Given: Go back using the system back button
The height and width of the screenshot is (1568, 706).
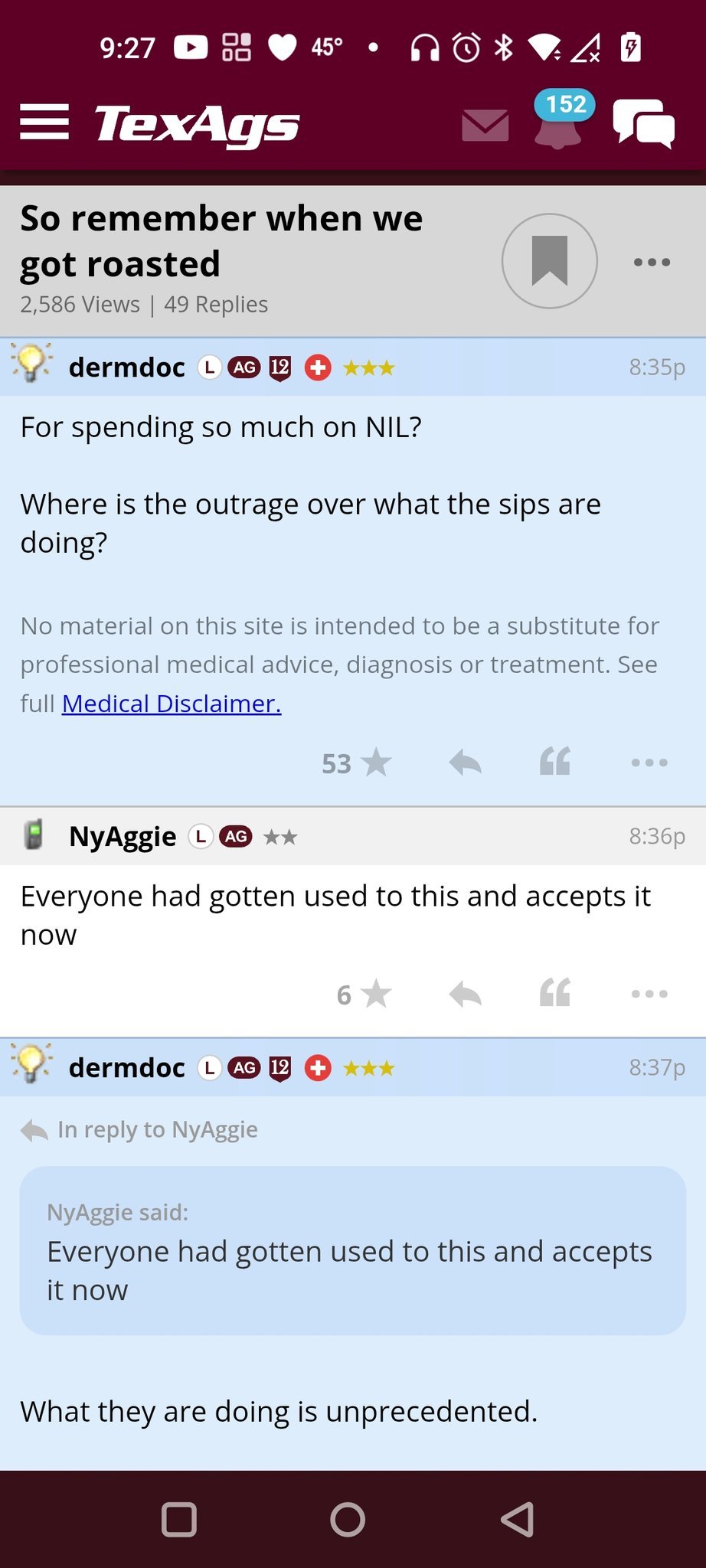Looking at the screenshot, I should [518, 1519].
